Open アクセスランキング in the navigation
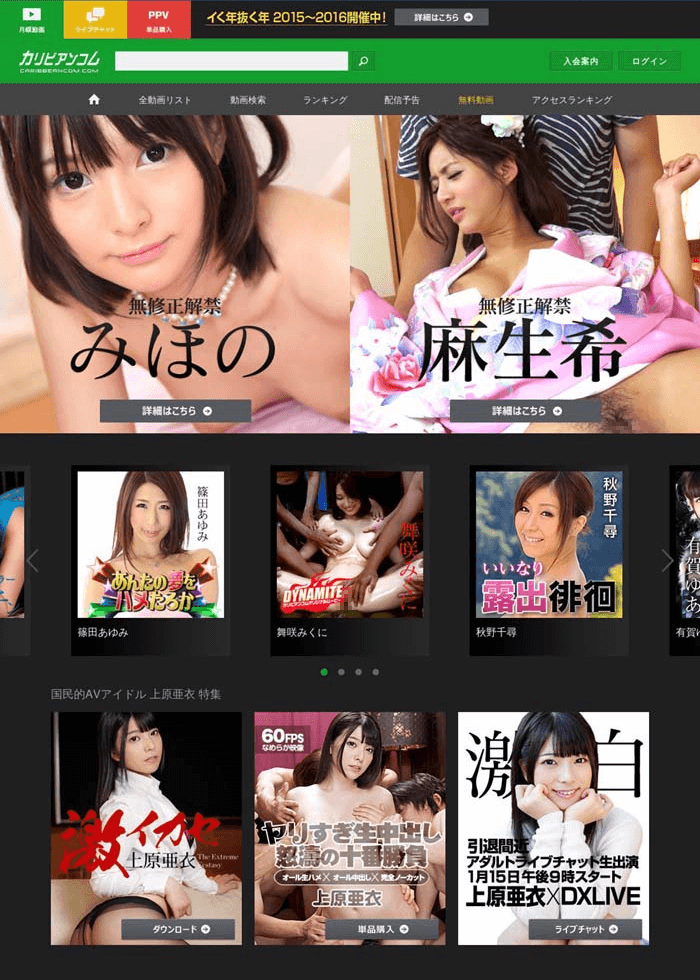The height and width of the screenshot is (980, 700). (x=572, y=100)
